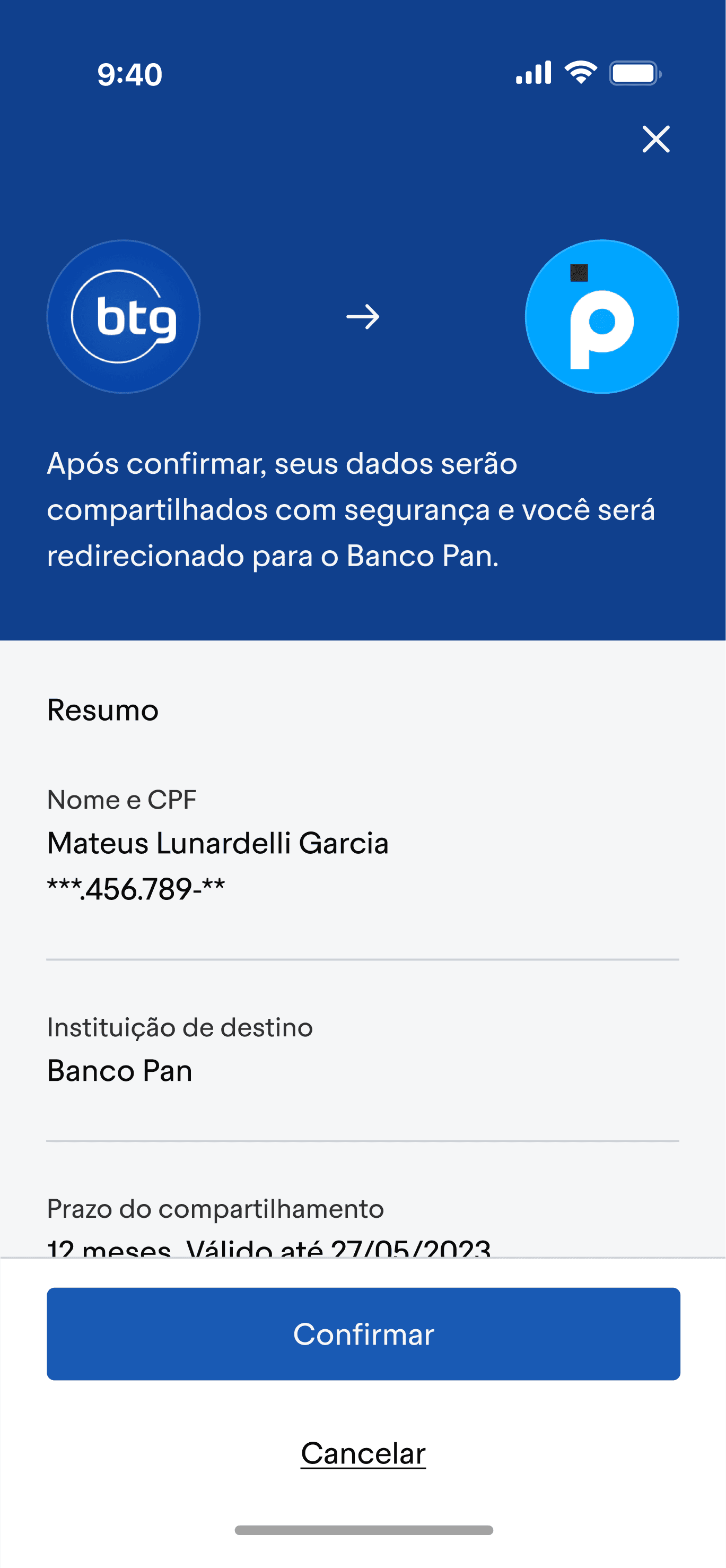Close the data sharing confirmation screen

655,140
